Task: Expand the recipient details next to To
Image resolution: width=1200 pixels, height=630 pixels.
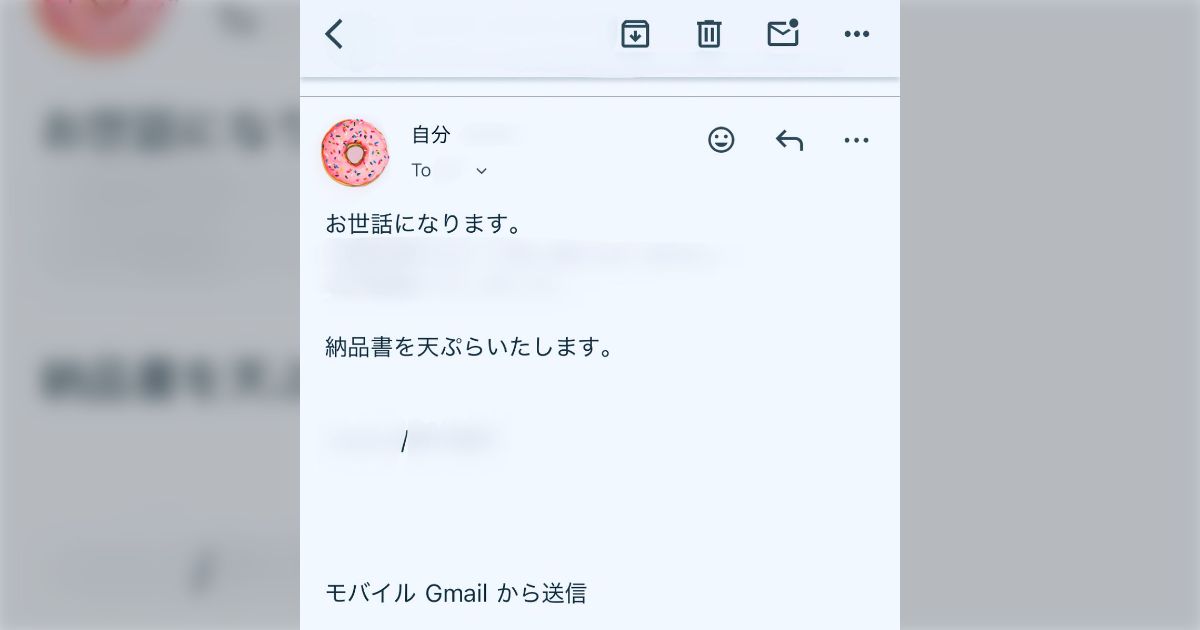Action: pos(481,171)
